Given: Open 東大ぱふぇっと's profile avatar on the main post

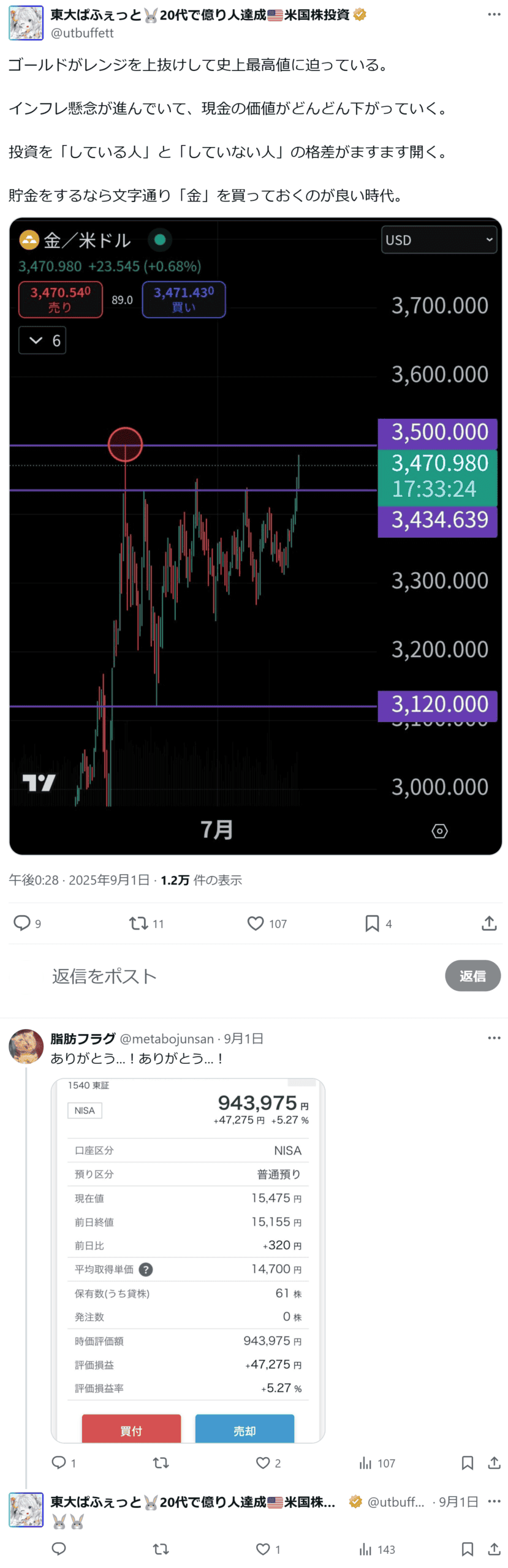Looking at the screenshot, I should coord(26,23).
